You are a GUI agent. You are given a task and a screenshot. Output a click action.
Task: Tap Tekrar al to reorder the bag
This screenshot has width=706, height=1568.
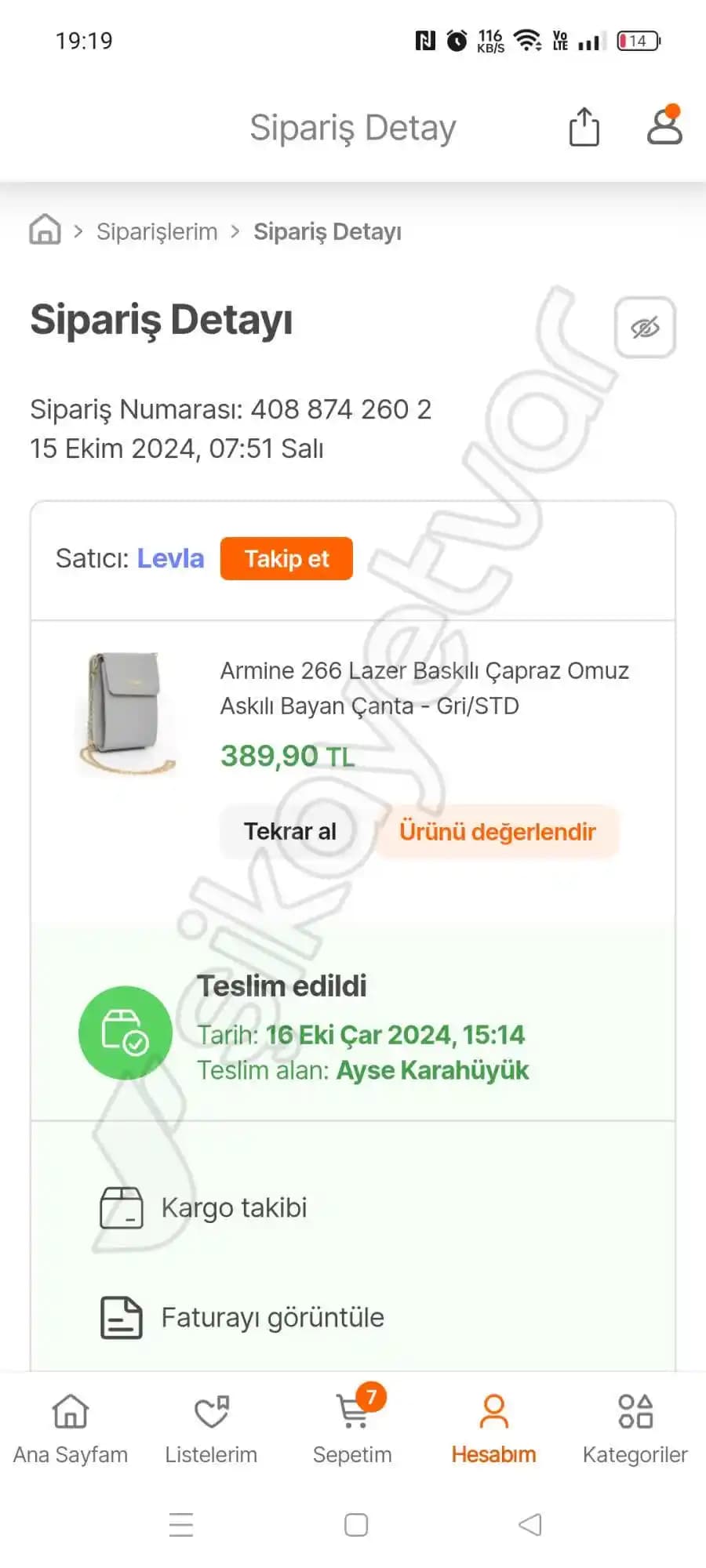click(x=291, y=831)
